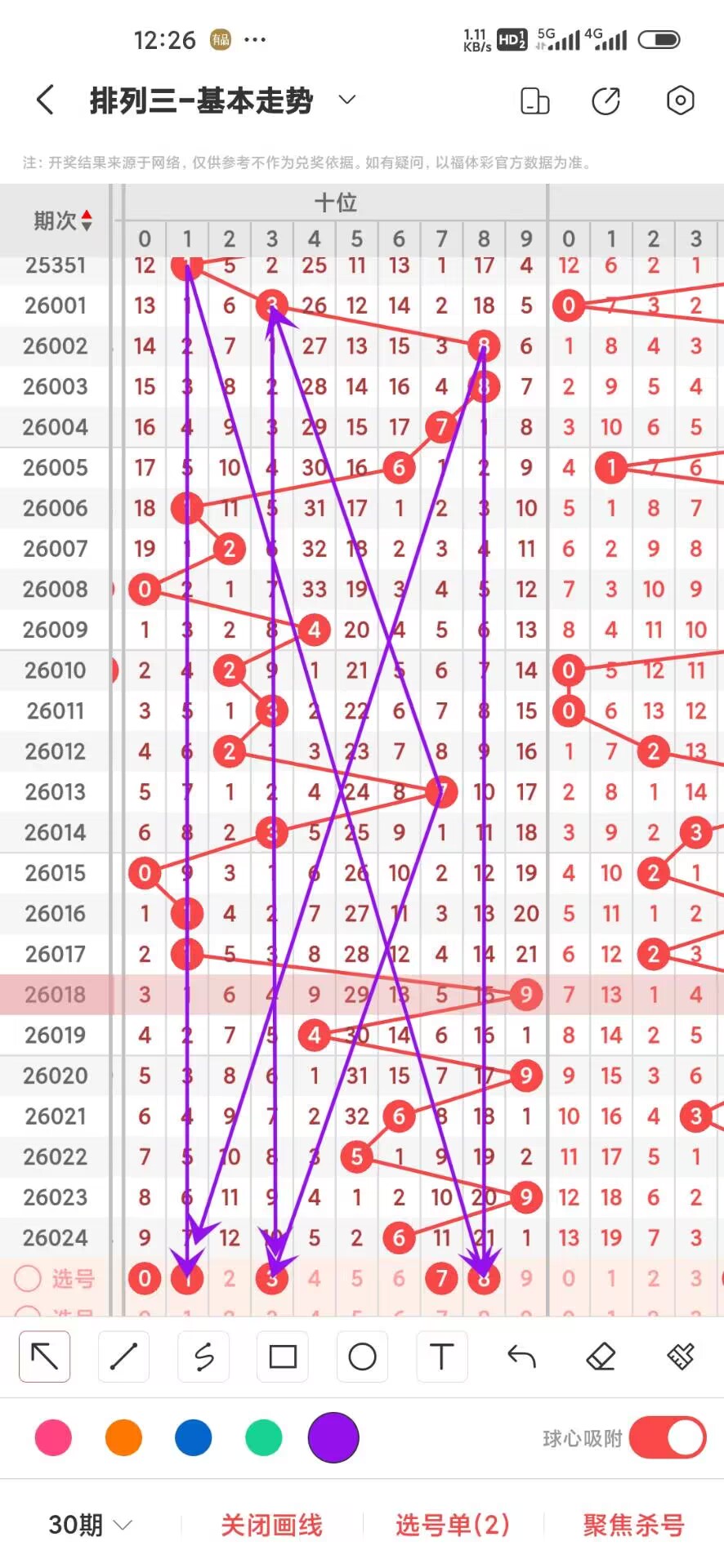Viewport: 724px width, 1568px height.
Task: Choose the blue drawing color
Action: (x=194, y=1437)
